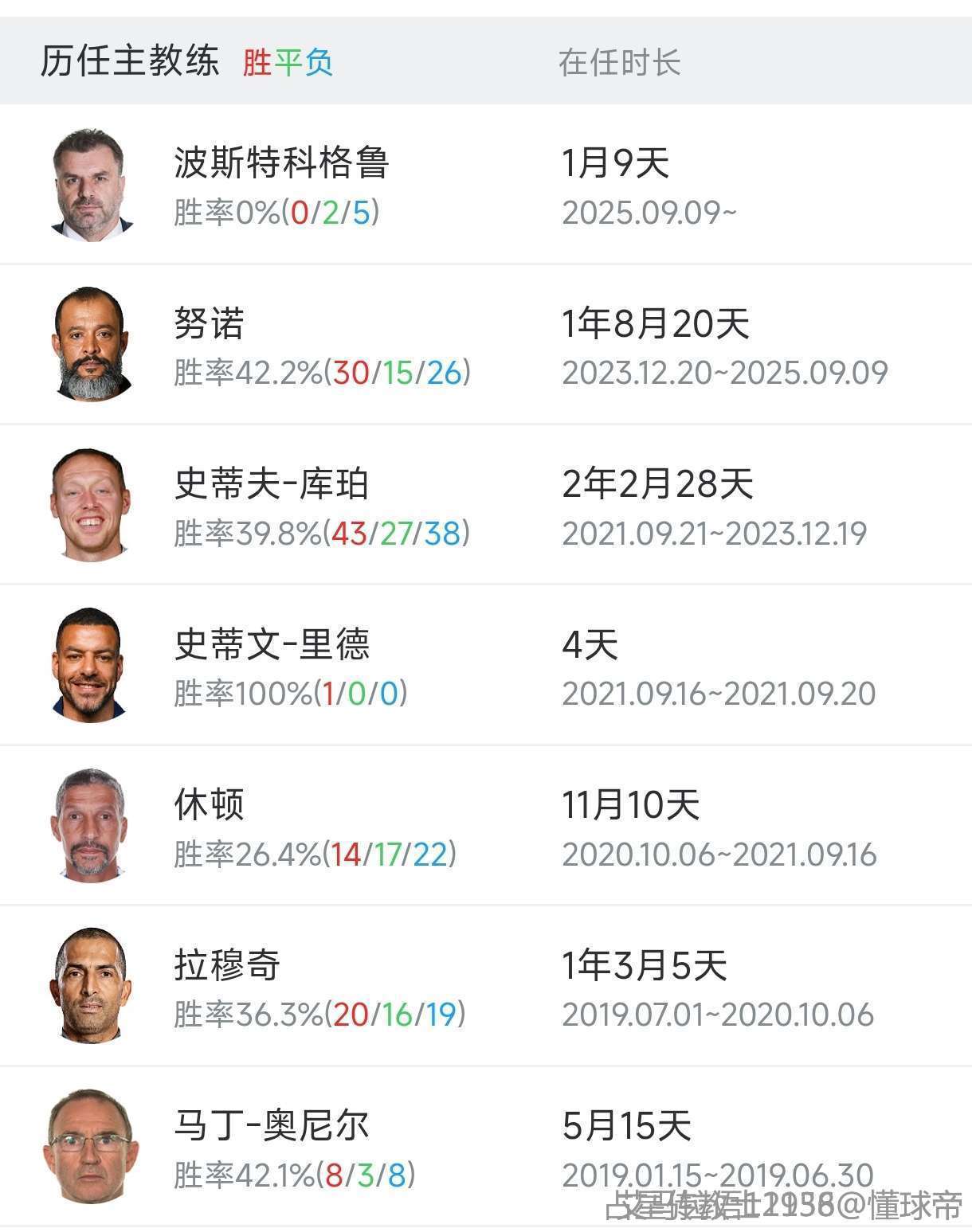
Task: Open 史蒂文-里德's coach entry
Action: click(x=272, y=645)
